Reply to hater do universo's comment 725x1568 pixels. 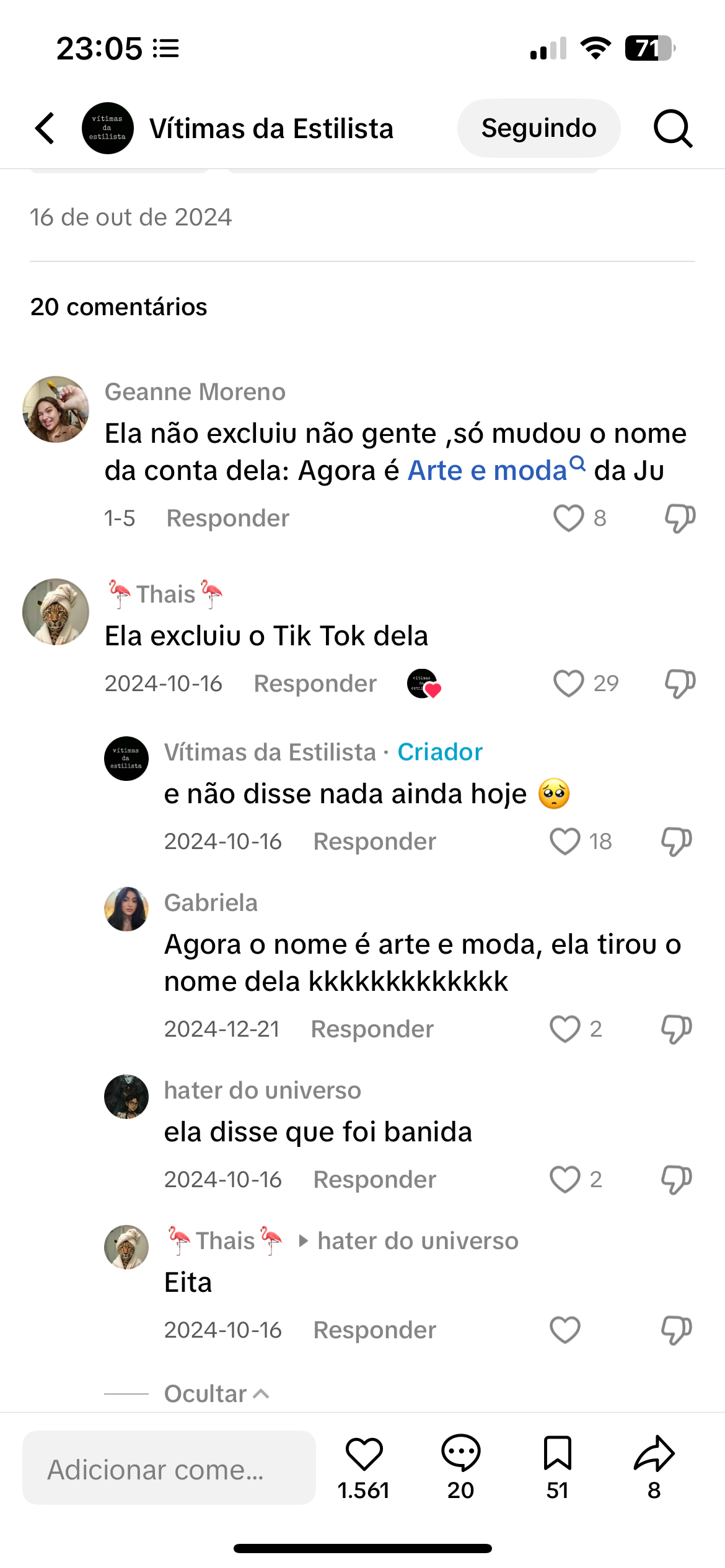(374, 1180)
